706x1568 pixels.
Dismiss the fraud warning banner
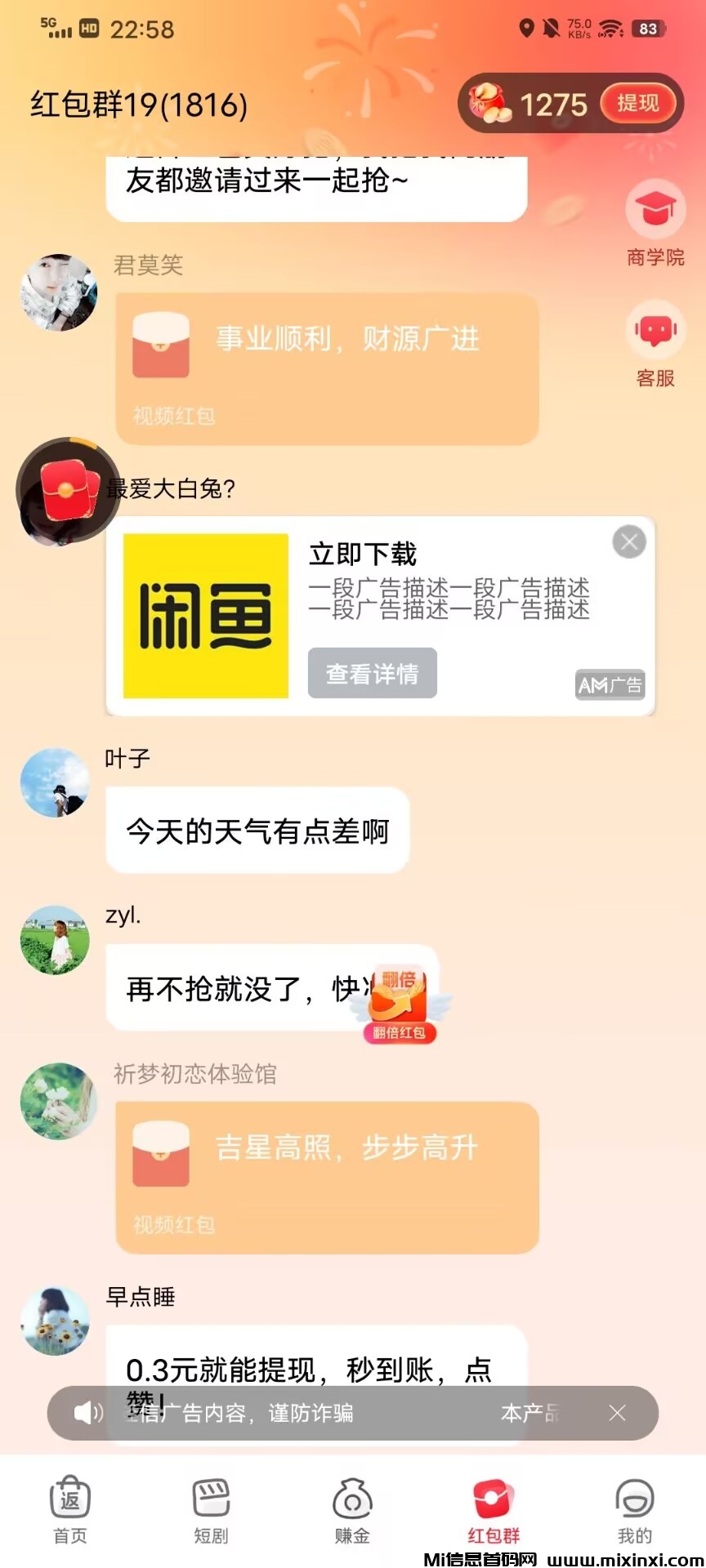point(618,1413)
